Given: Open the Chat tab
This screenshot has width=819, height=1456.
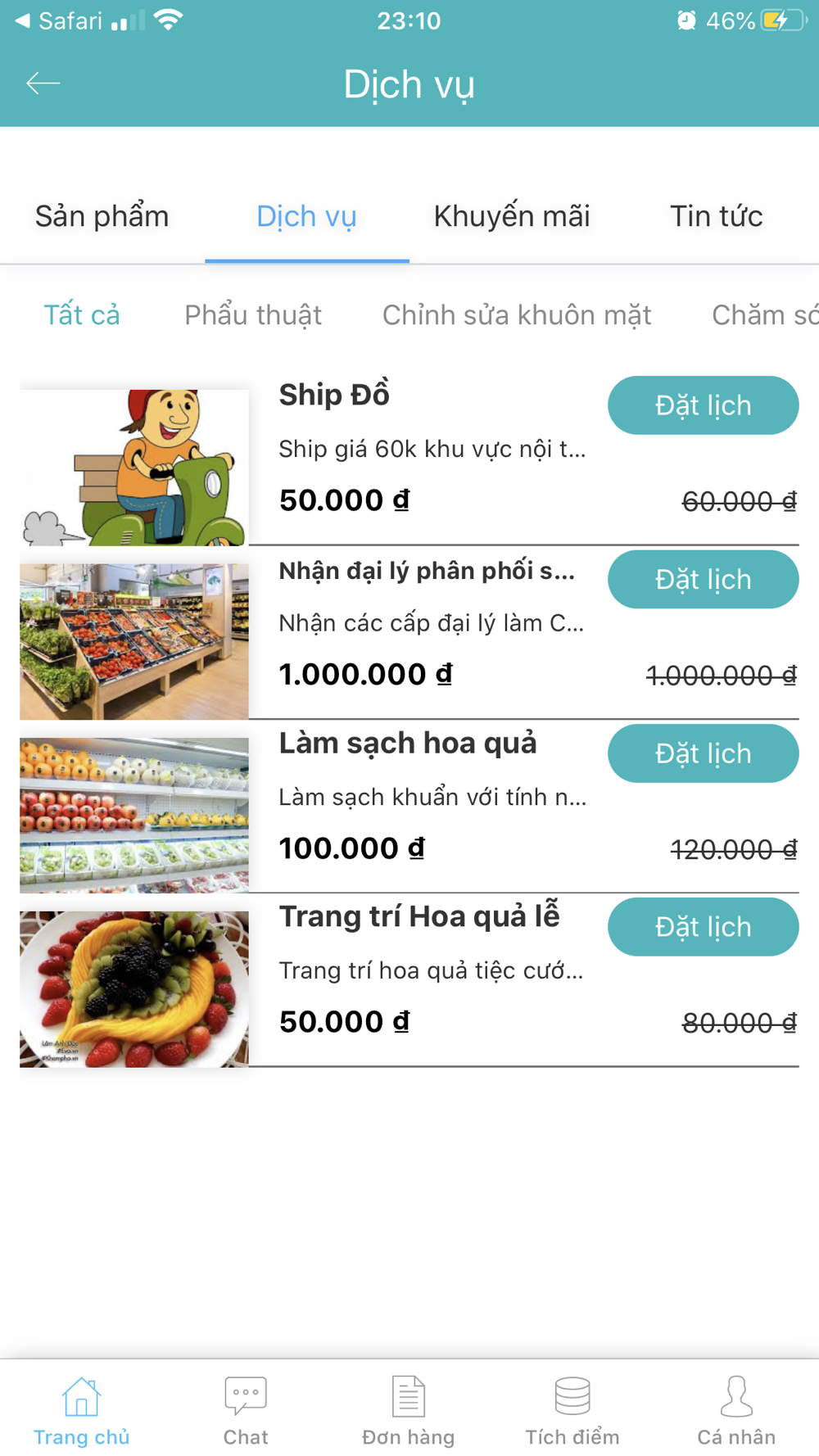Looking at the screenshot, I should click(246, 1409).
